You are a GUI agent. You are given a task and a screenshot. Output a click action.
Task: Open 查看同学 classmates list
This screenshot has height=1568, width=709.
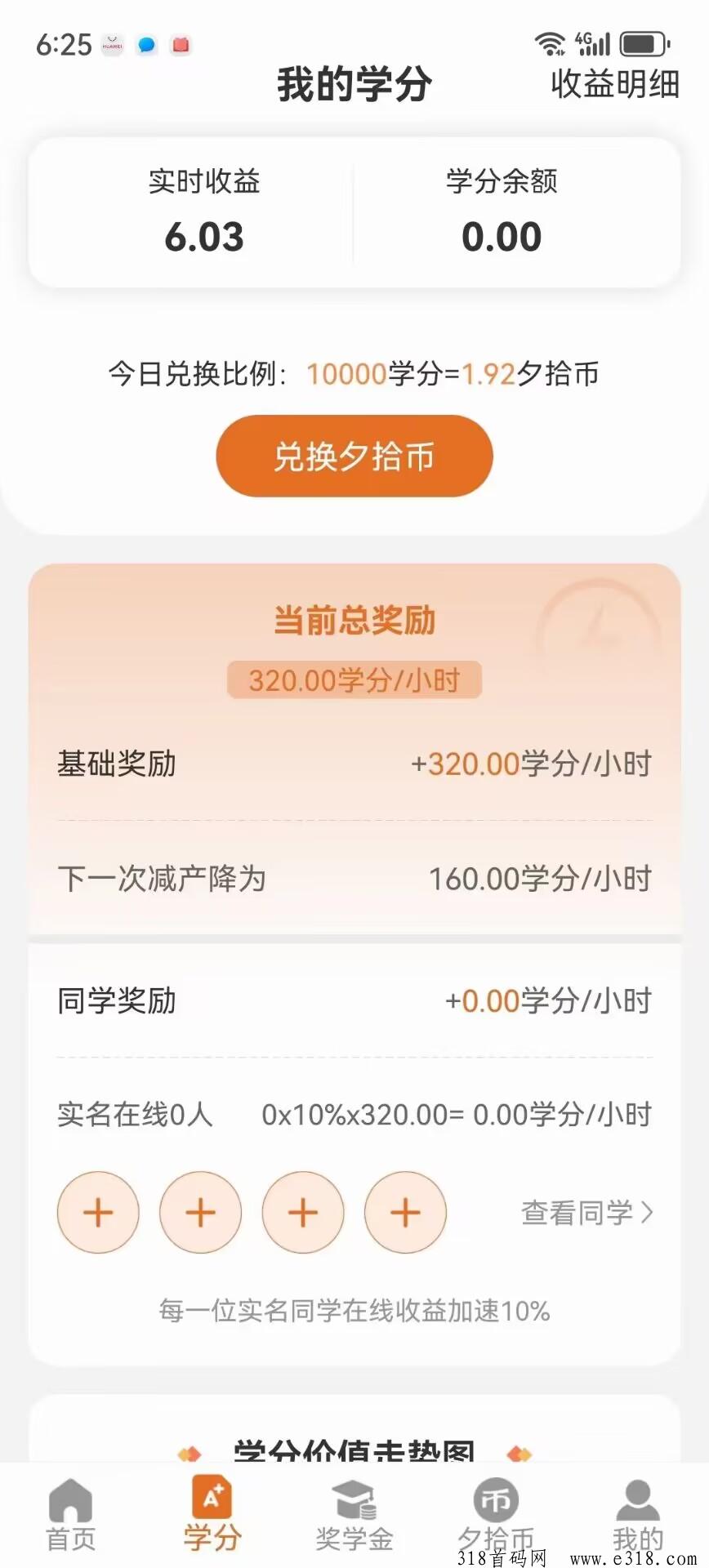pyautogui.click(x=586, y=1213)
